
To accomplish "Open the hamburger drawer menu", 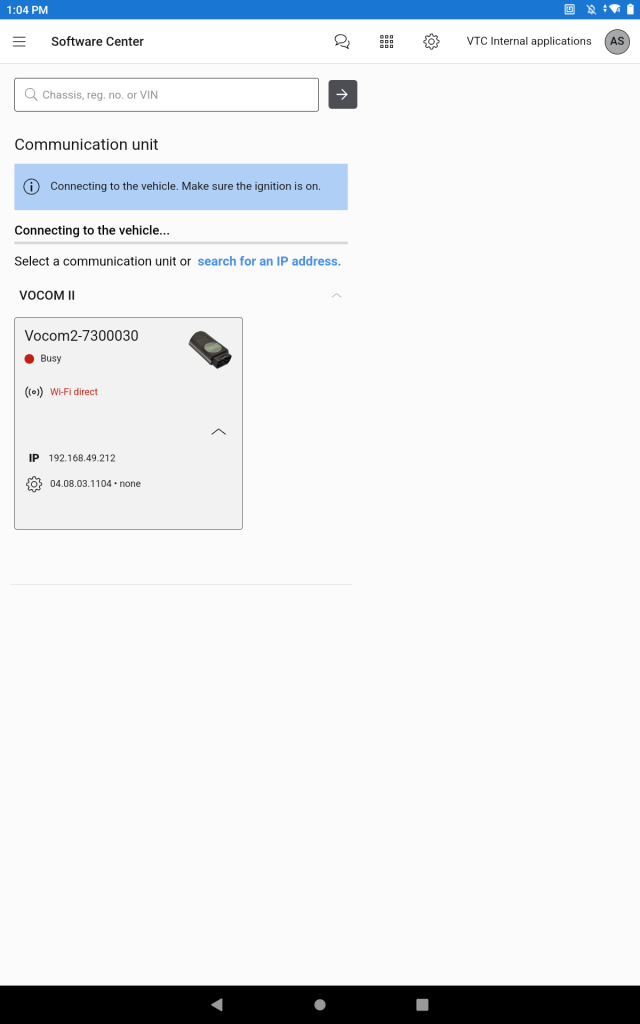I will tap(20, 42).
